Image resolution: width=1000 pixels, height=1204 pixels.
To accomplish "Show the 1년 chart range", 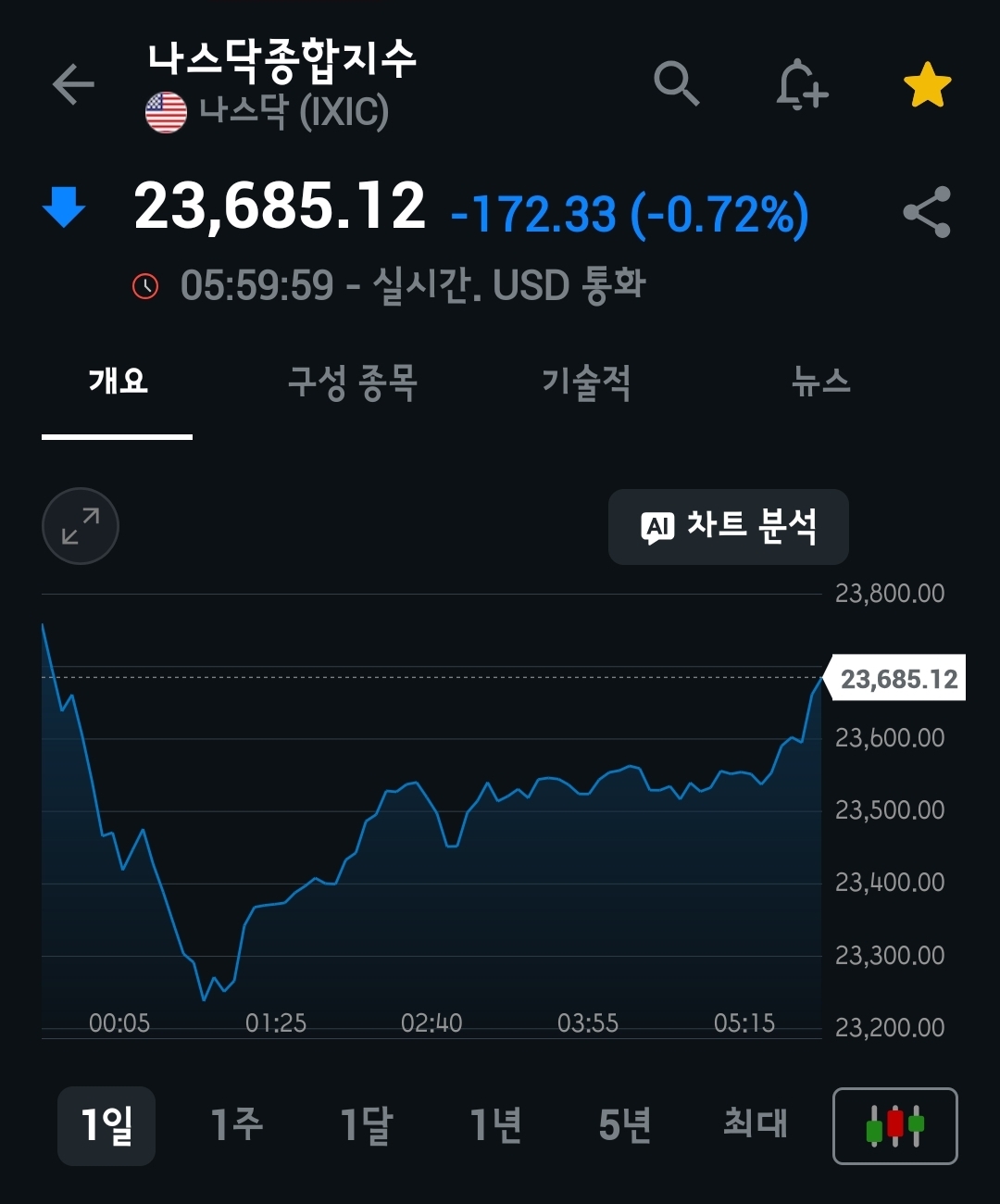I will click(x=496, y=1125).
